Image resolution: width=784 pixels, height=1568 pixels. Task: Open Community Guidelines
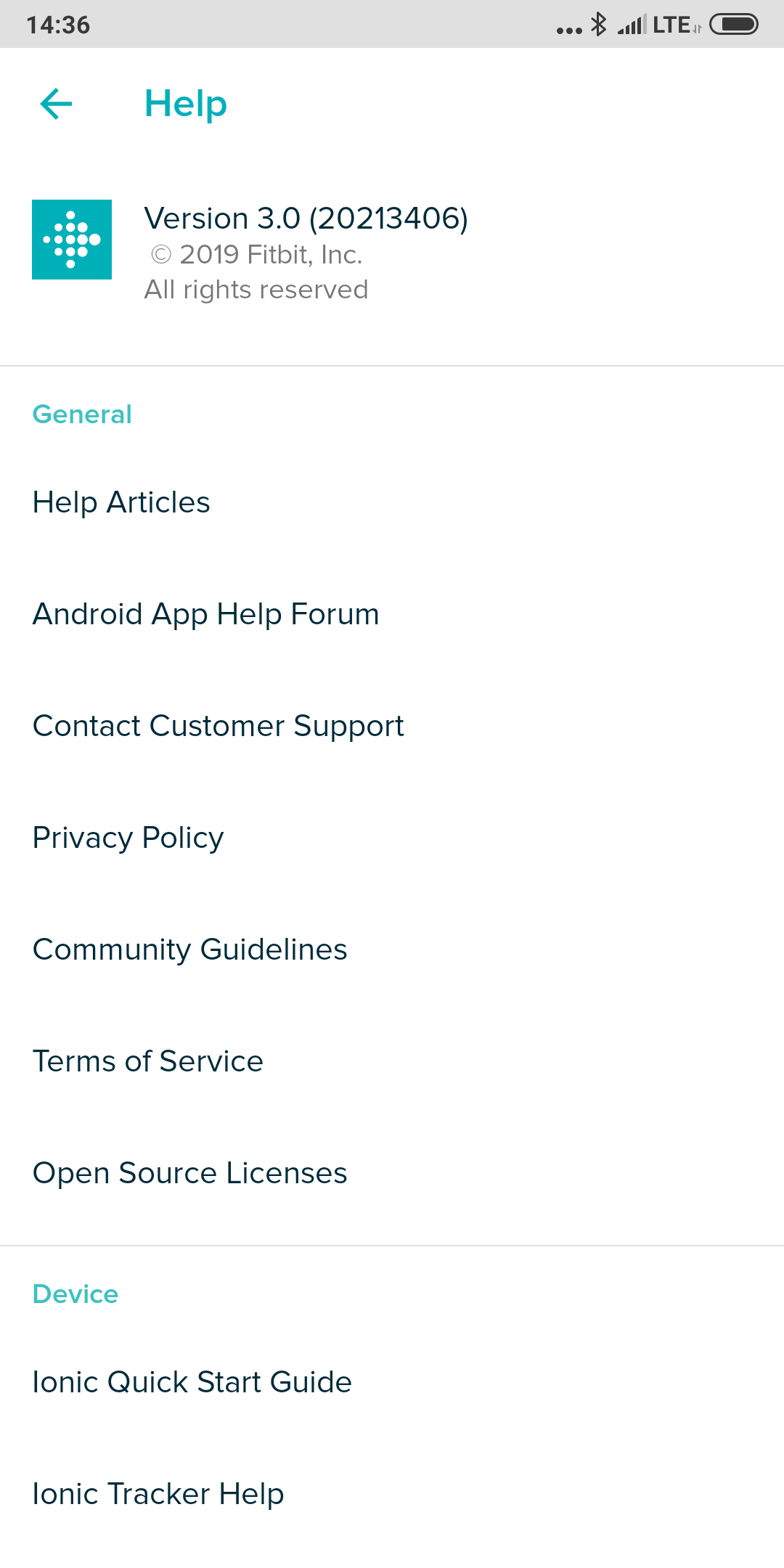(190, 950)
